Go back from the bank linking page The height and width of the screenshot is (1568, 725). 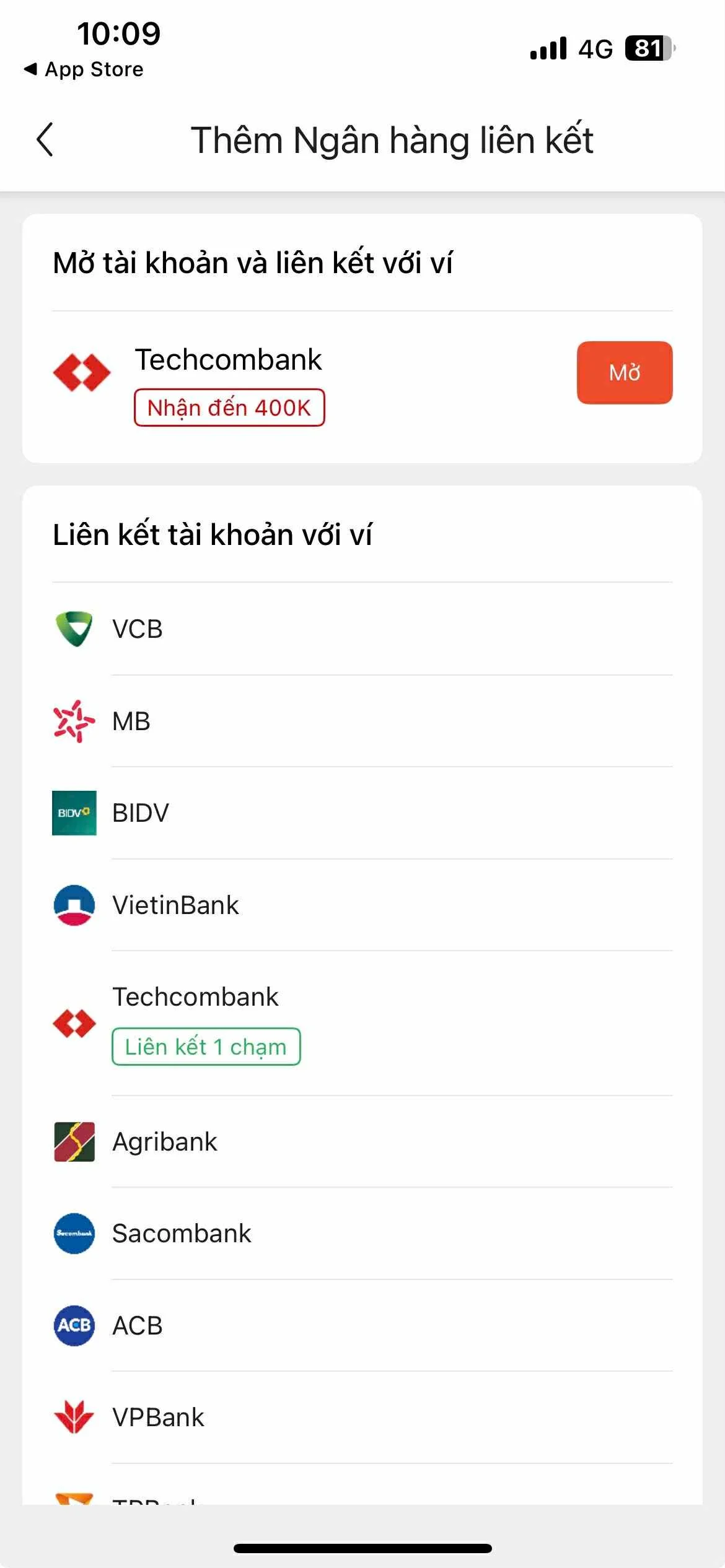45,139
